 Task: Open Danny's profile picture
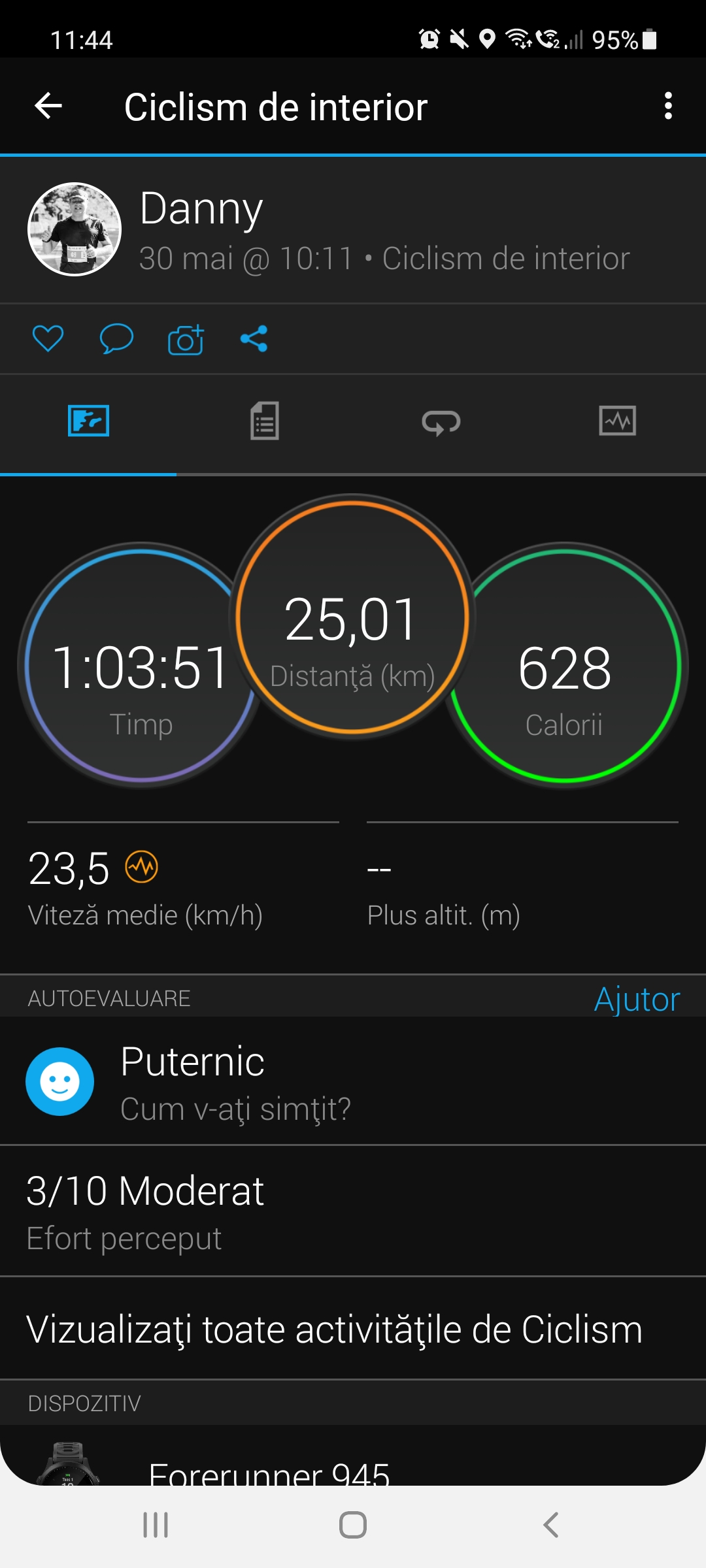pos(75,229)
